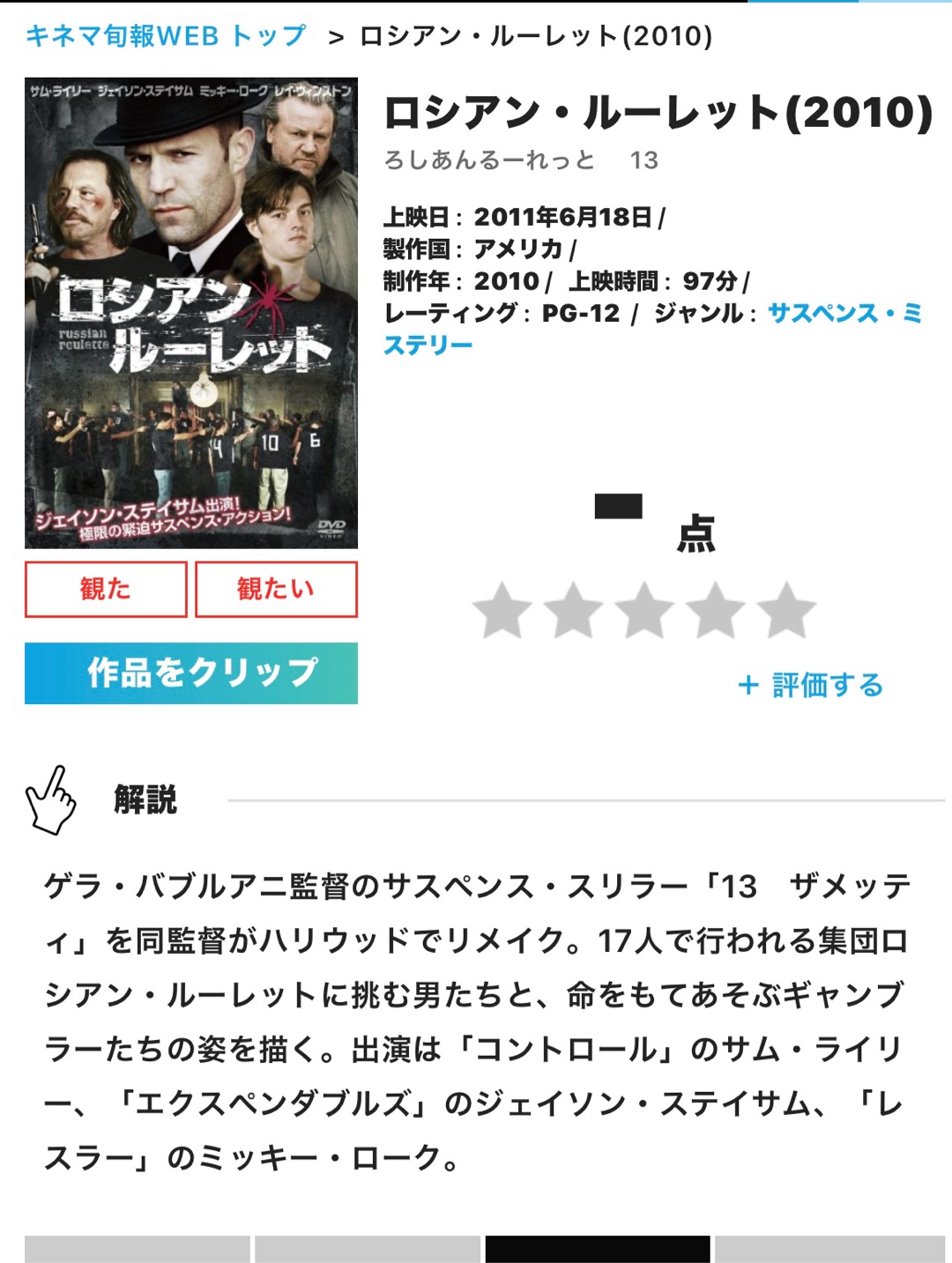The width and height of the screenshot is (952, 1263).
Task: Open the ロシアン・ルーレット poster image
Action: 191,313
